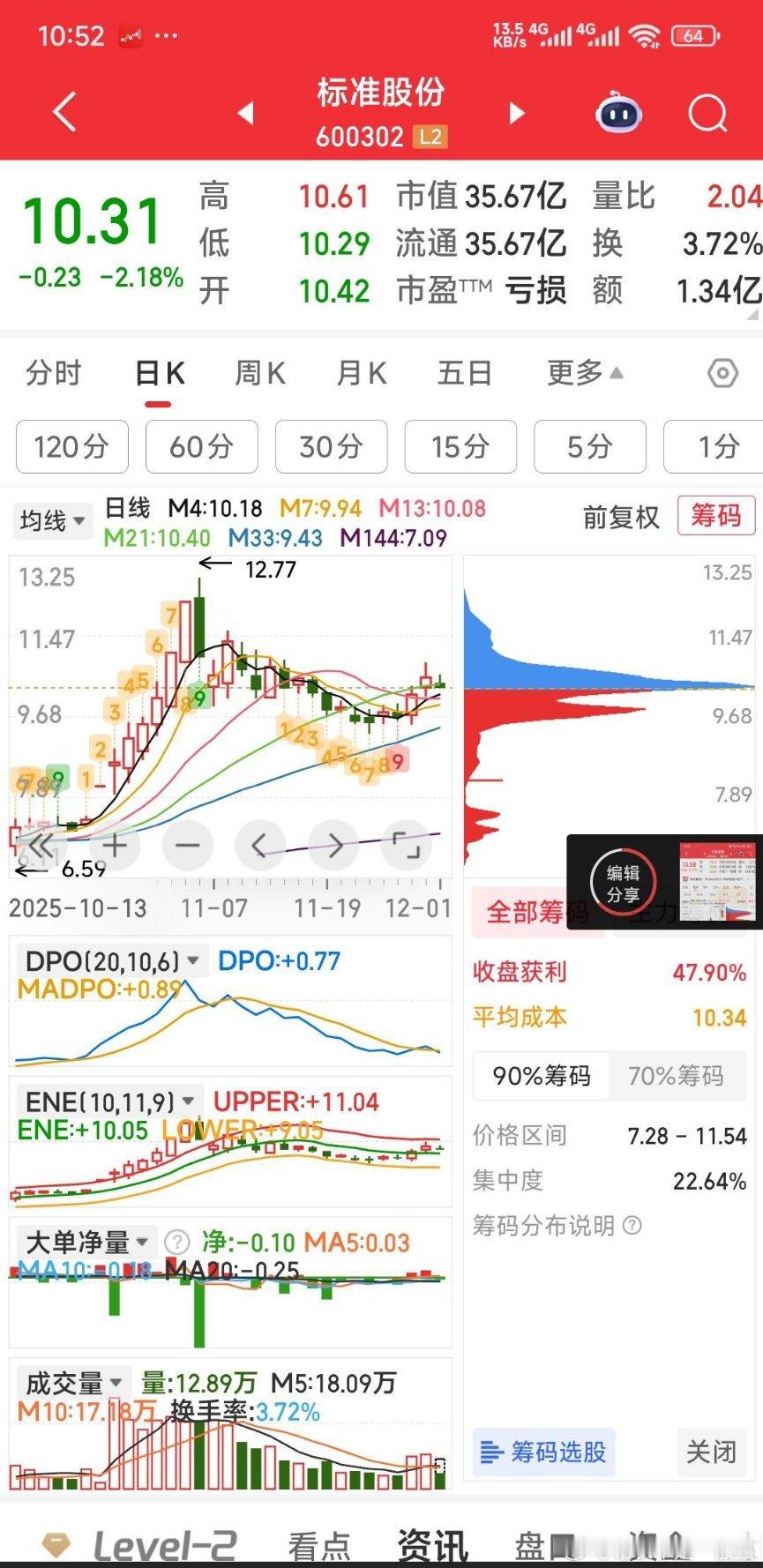Zoom in on the K-line chart
The image size is (763, 1568).
pos(115,846)
